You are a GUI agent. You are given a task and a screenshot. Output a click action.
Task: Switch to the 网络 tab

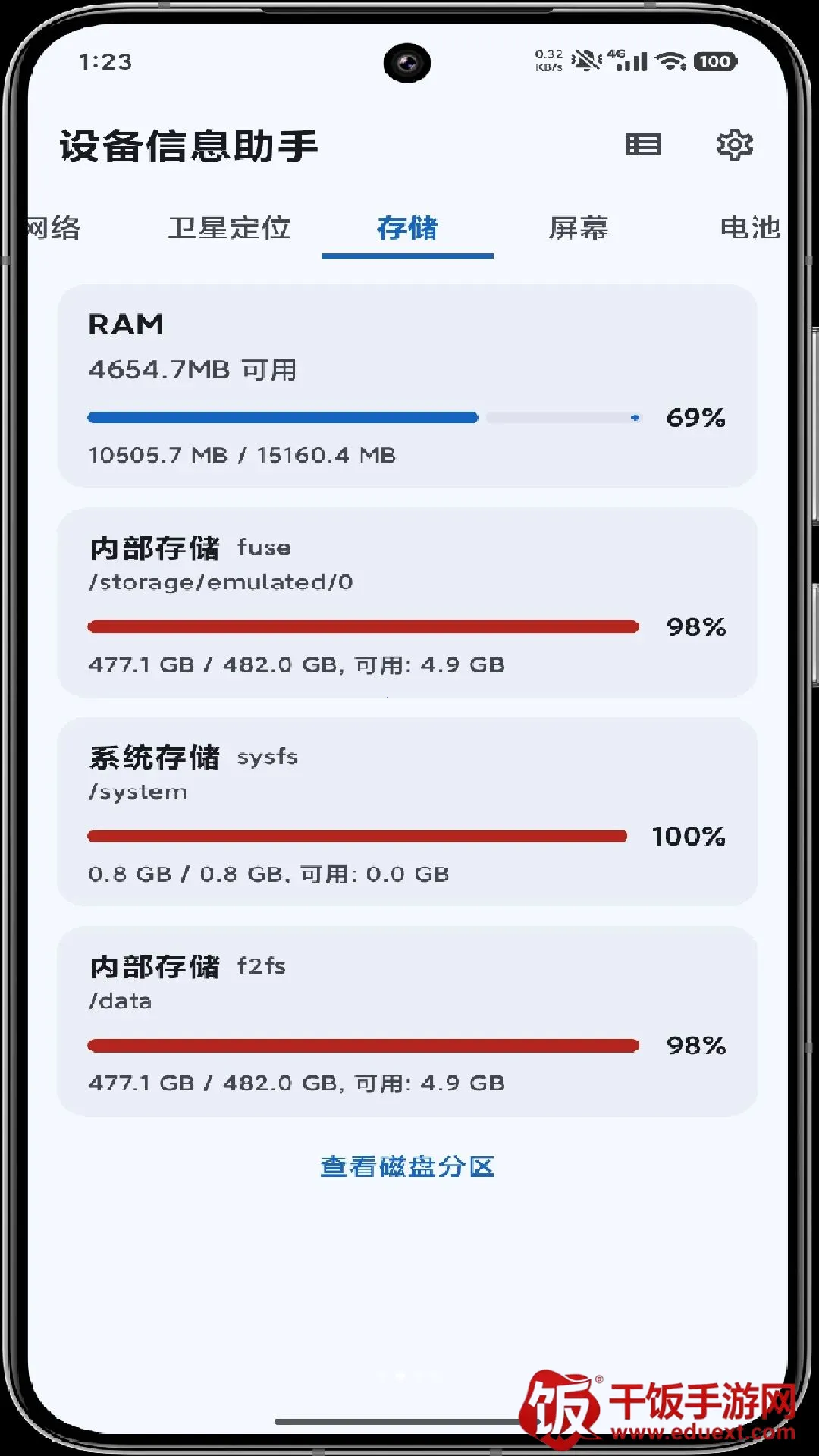click(x=53, y=227)
